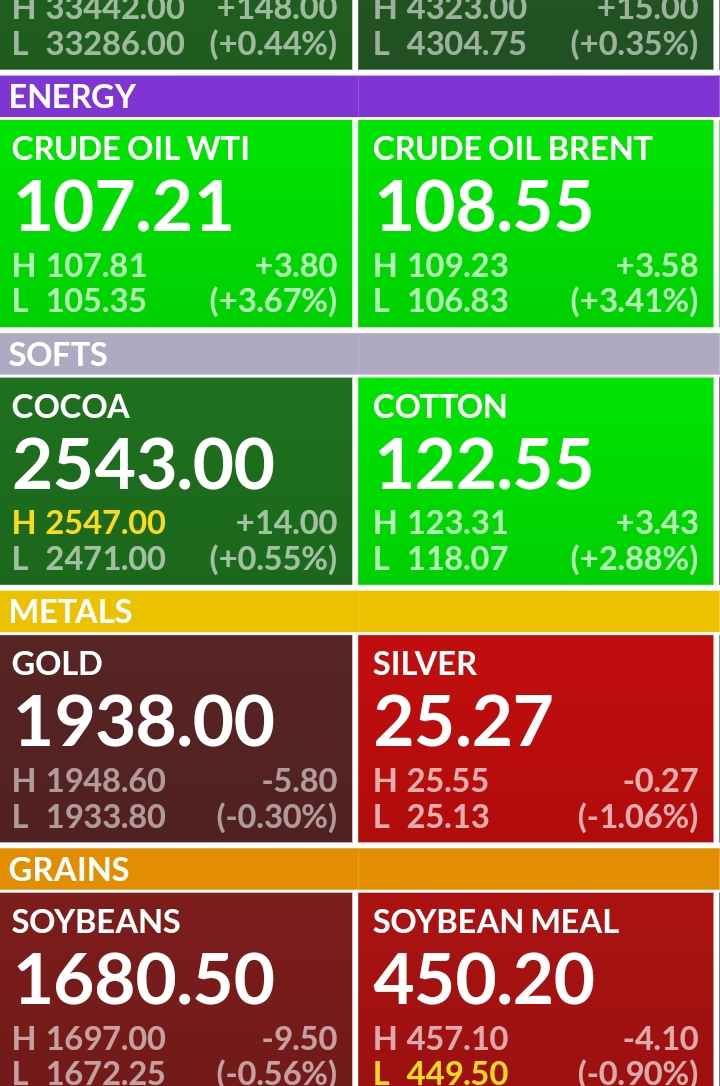720x1086 pixels.
Task: Open the Soybean Meal tile
Action: (536, 990)
